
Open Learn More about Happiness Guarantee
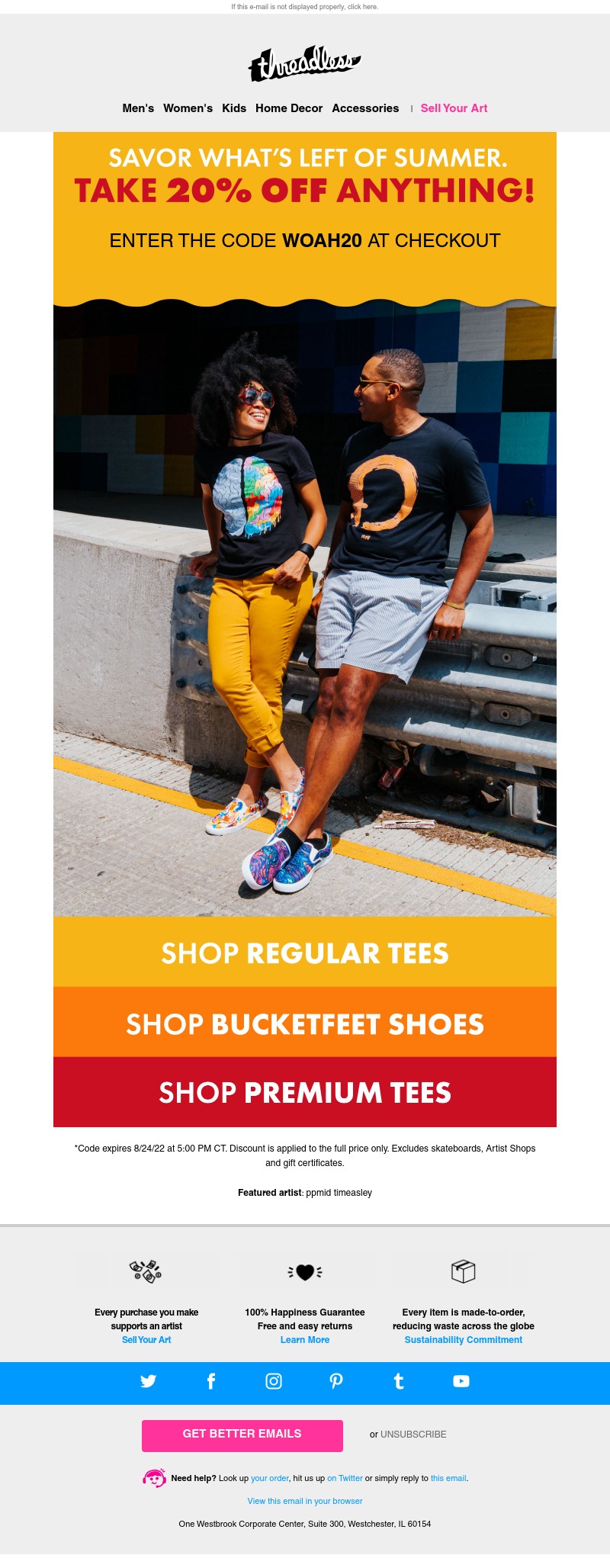coord(305,1340)
